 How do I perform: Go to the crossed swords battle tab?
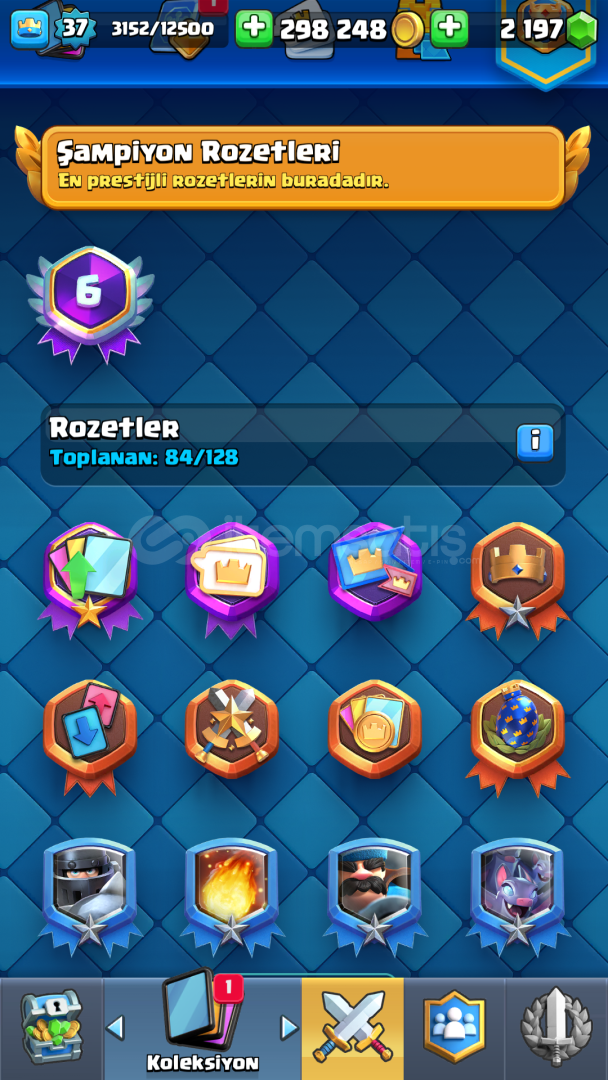point(352,1027)
